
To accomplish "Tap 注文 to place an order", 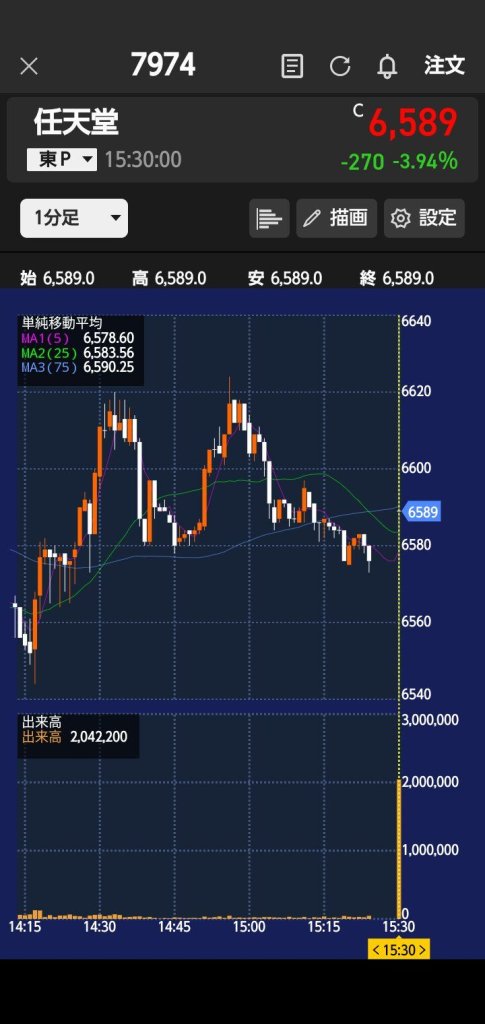I will pyautogui.click(x=445, y=65).
